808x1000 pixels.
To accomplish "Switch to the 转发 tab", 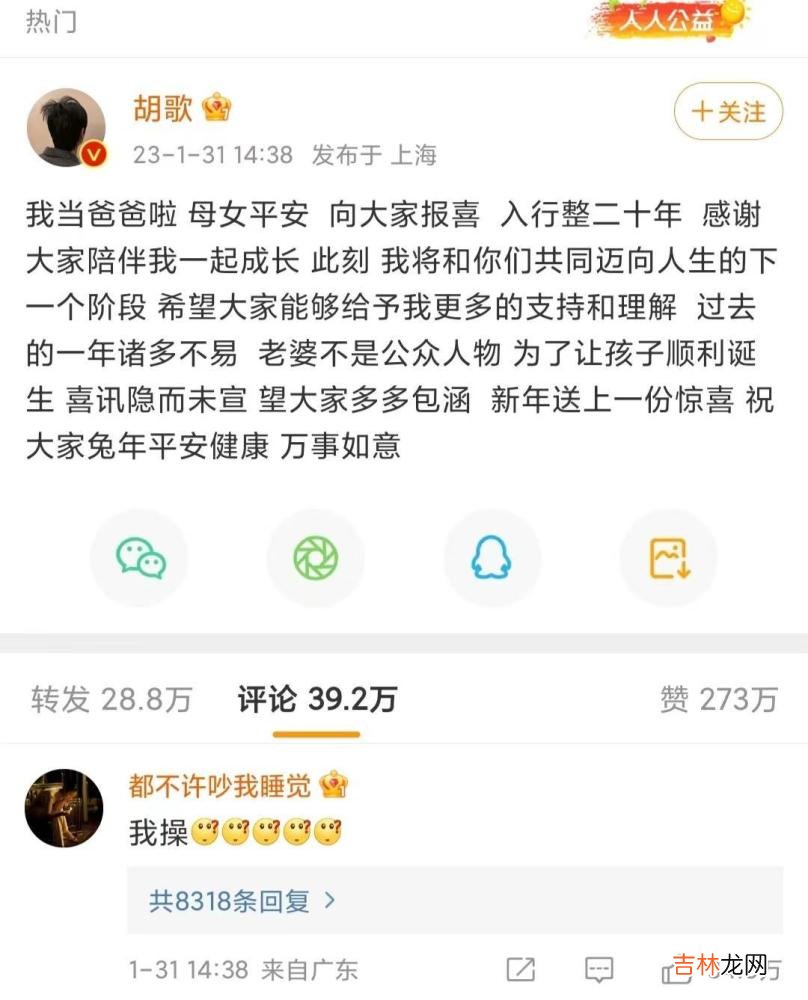I will pyautogui.click(x=111, y=699).
